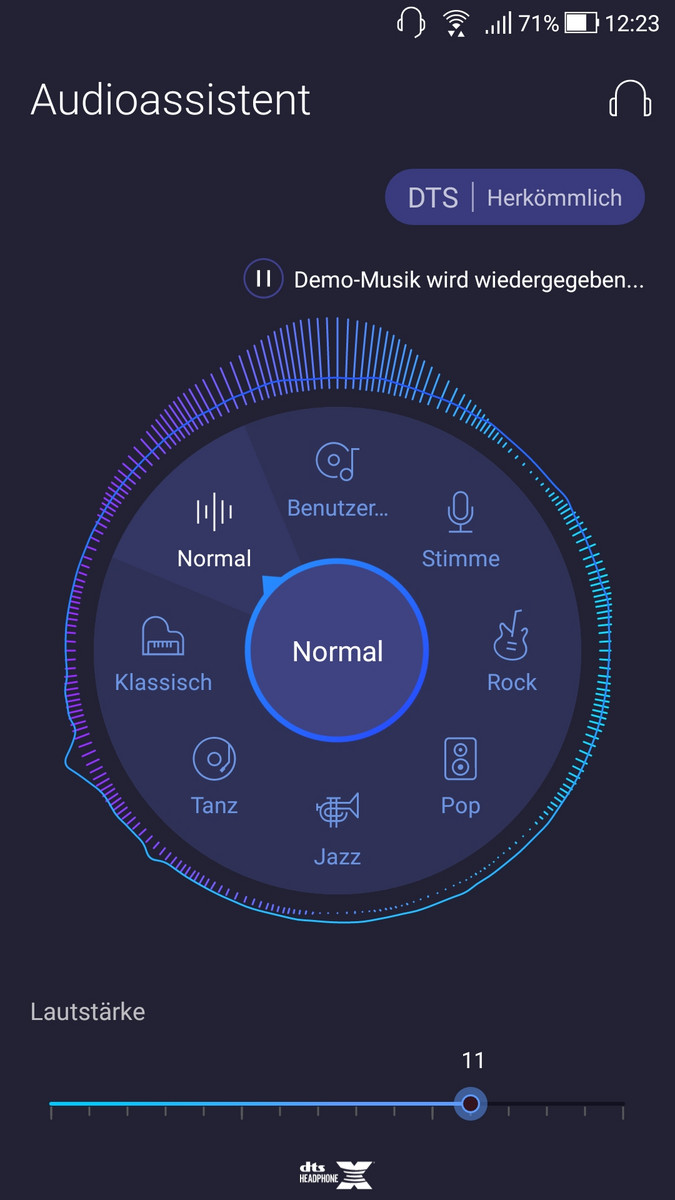Viewport: 675px width, 1200px height.
Task: Select the Jazz preset
Action: click(337, 828)
